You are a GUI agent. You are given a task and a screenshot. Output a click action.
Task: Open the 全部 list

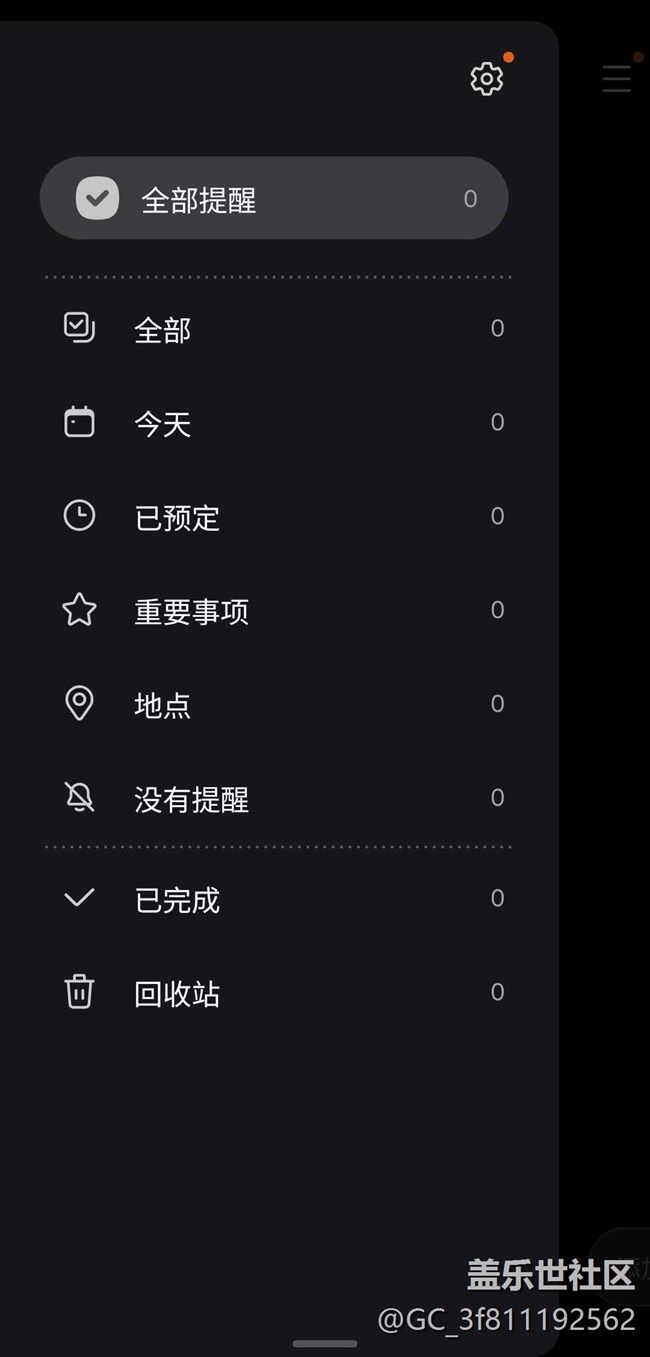(278, 329)
